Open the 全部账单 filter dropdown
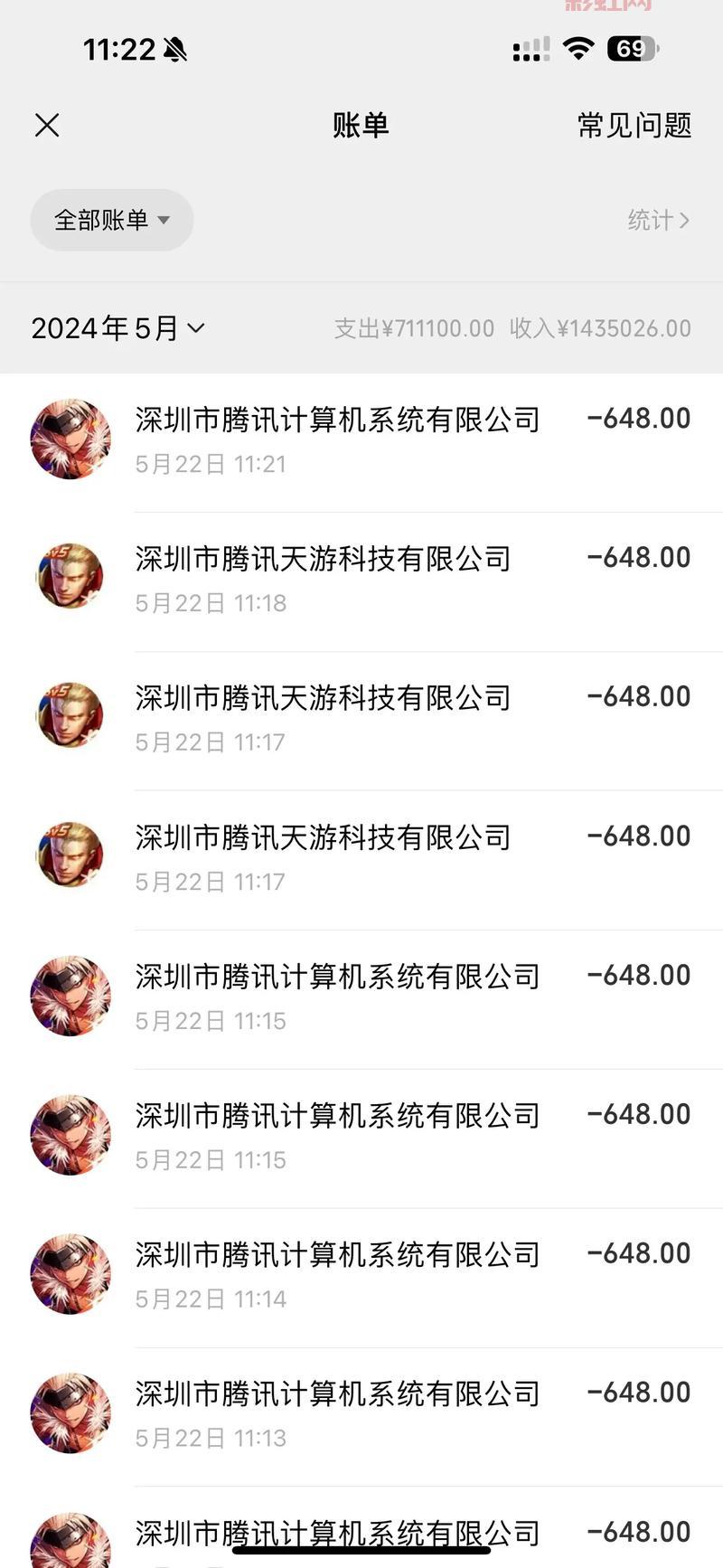723x1568 pixels. coord(111,220)
